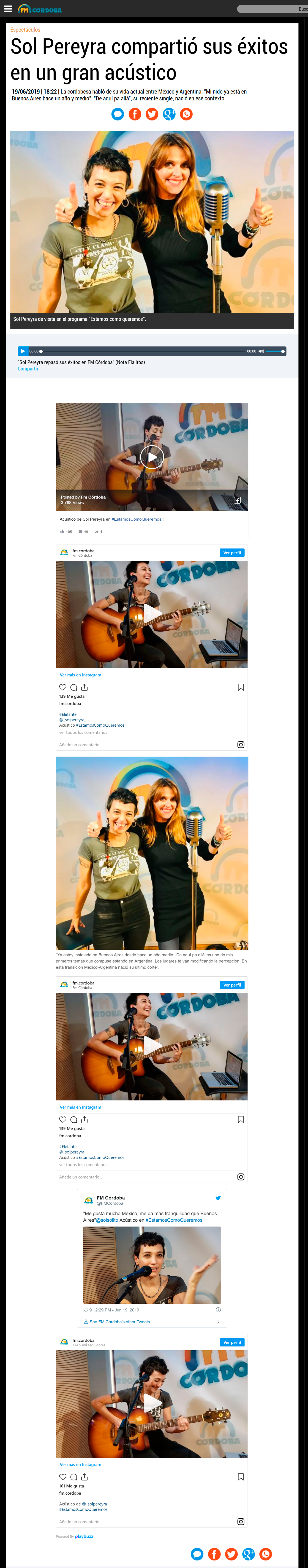Play the Facebook acoustic video
This screenshot has height=1568, width=308.
pos(152,457)
